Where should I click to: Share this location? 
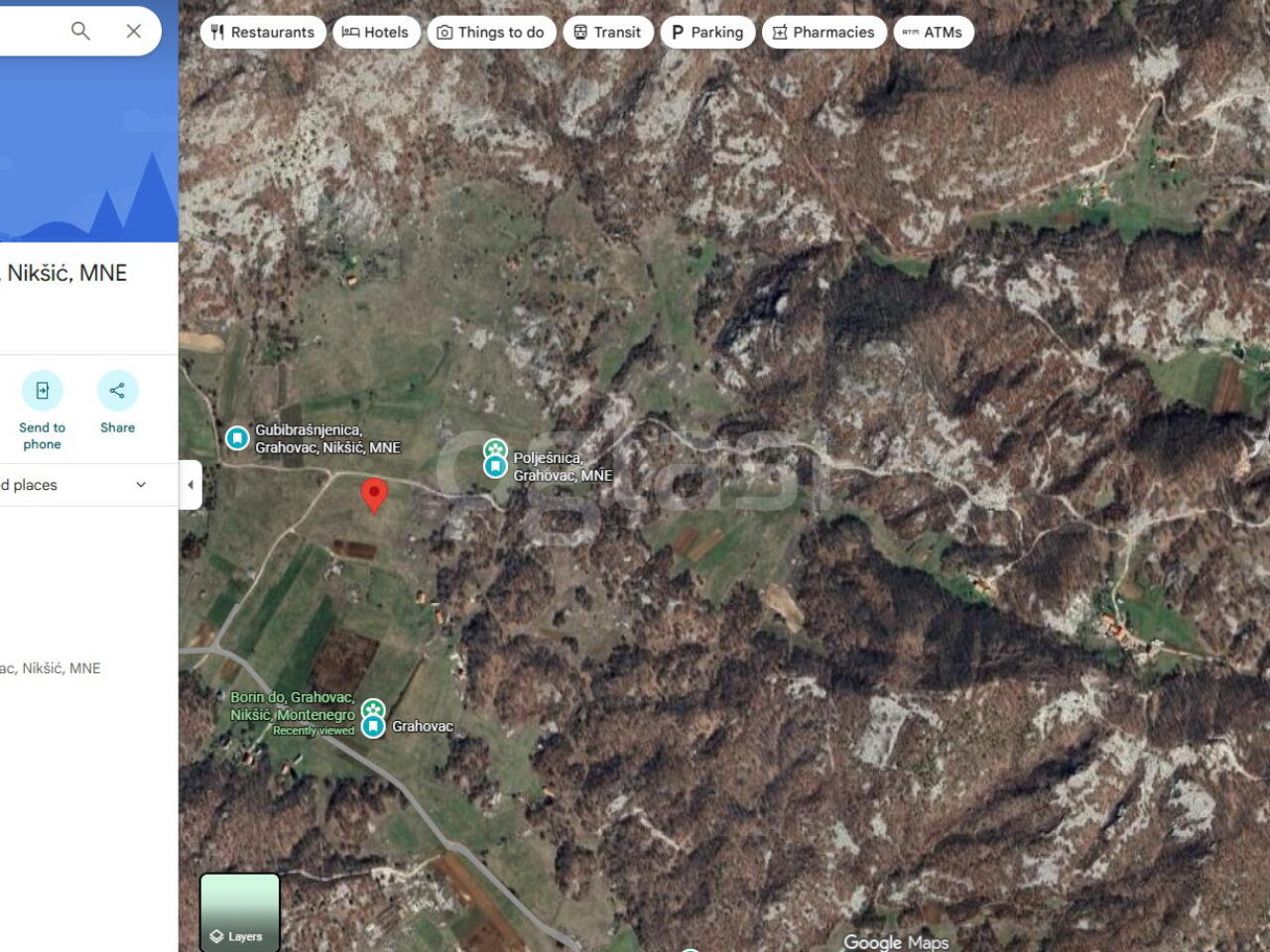tap(117, 391)
